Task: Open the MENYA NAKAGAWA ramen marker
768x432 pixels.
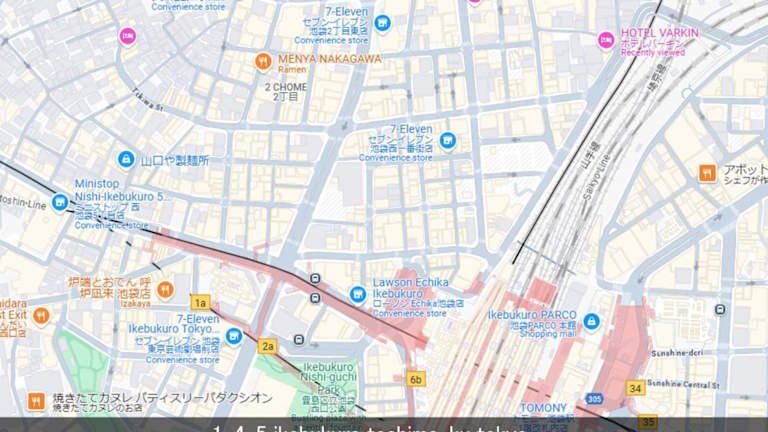Action: (263, 60)
